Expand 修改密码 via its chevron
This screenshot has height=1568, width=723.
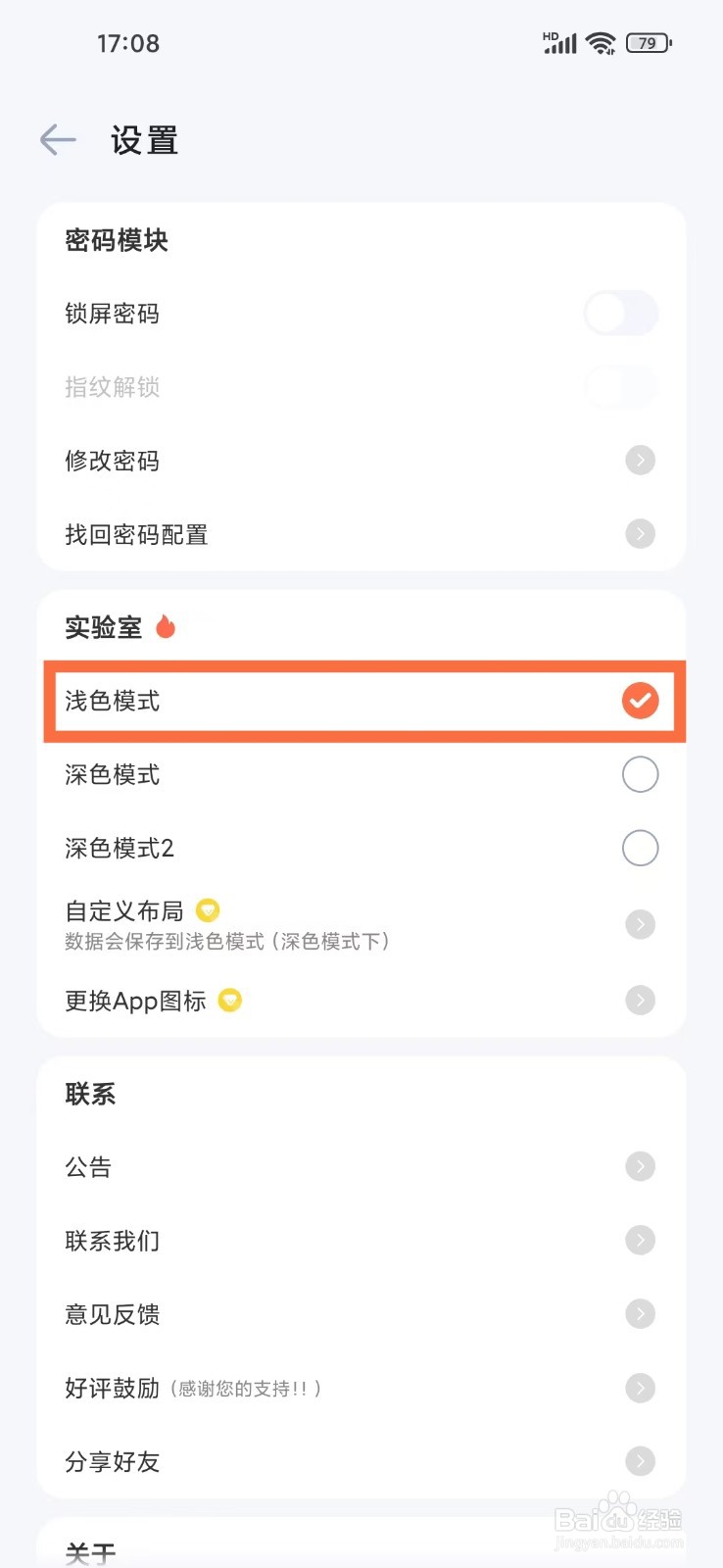(x=640, y=460)
